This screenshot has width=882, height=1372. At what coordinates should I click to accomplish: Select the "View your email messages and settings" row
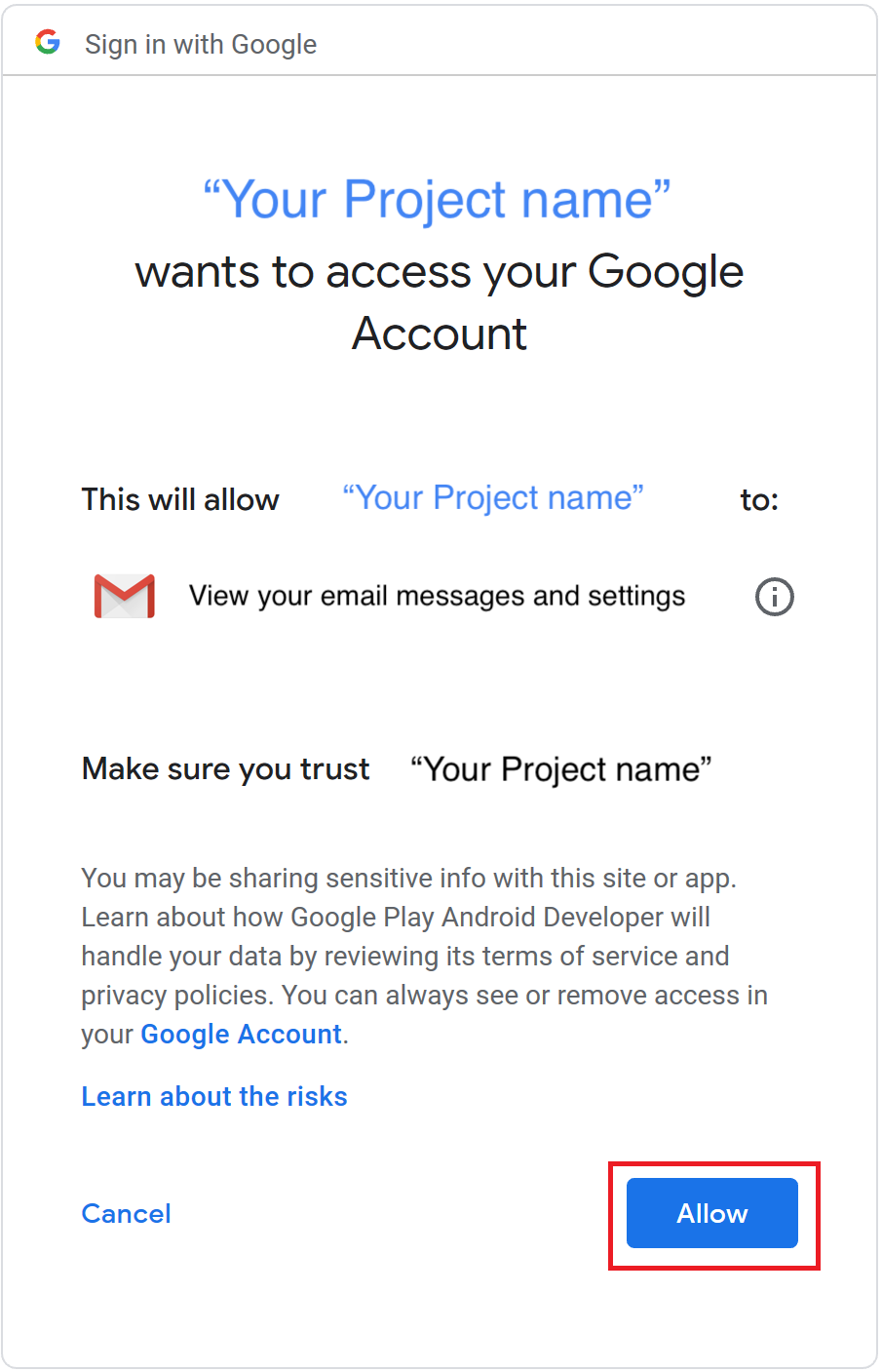[437, 596]
